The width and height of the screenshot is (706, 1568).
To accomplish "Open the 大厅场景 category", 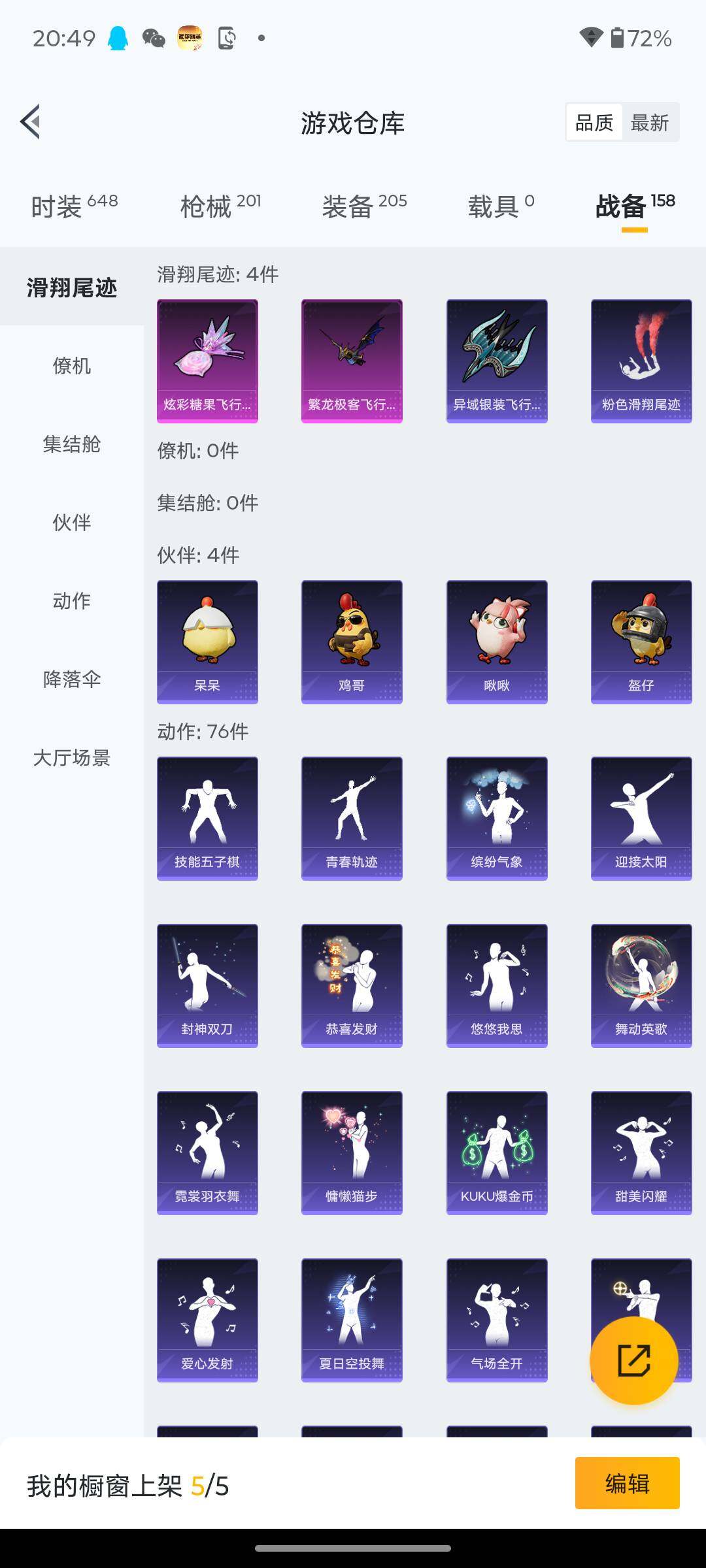I will (72, 758).
